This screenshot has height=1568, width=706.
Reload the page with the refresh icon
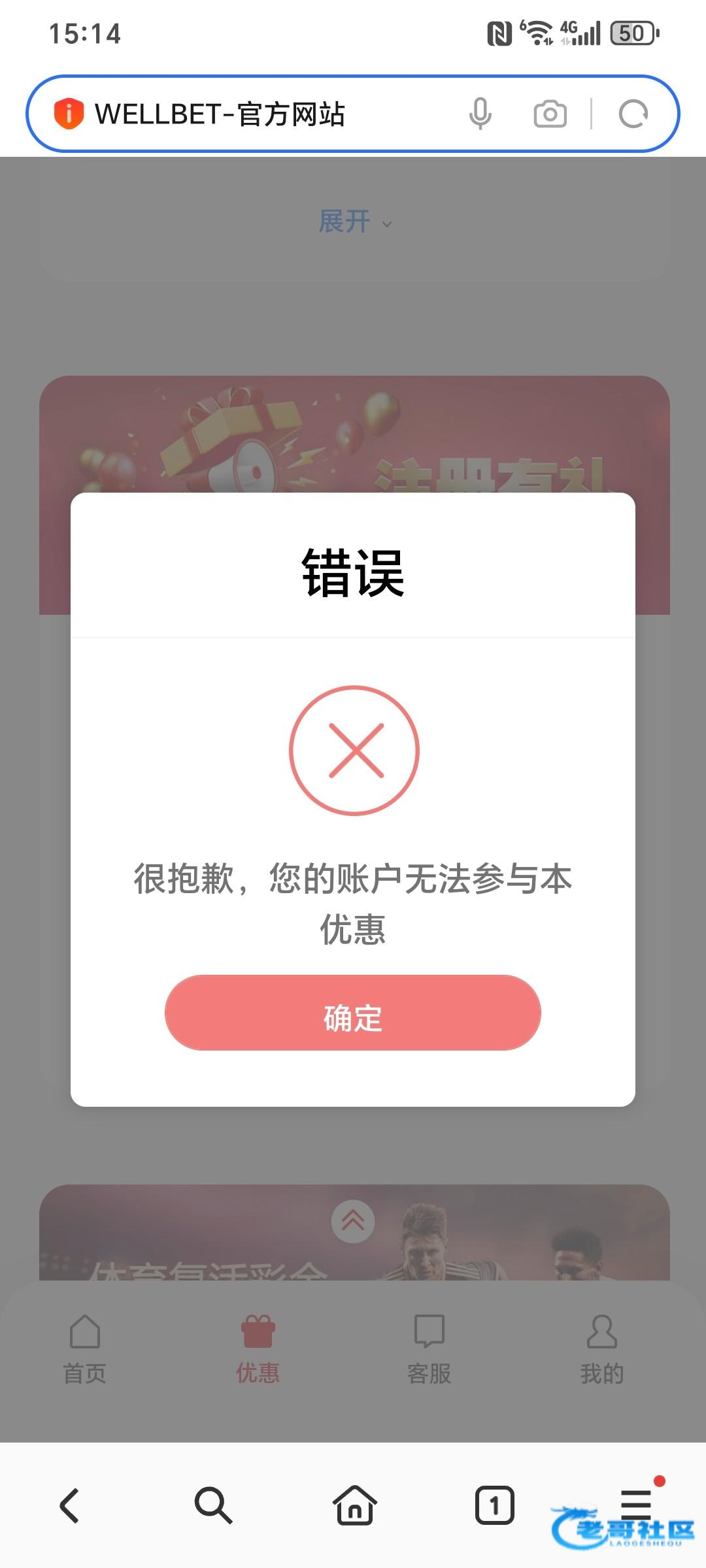(633, 114)
